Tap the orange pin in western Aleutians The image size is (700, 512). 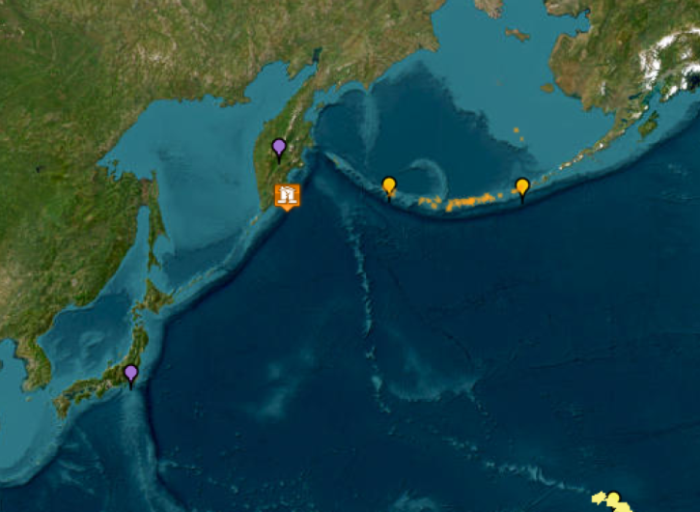point(389,186)
